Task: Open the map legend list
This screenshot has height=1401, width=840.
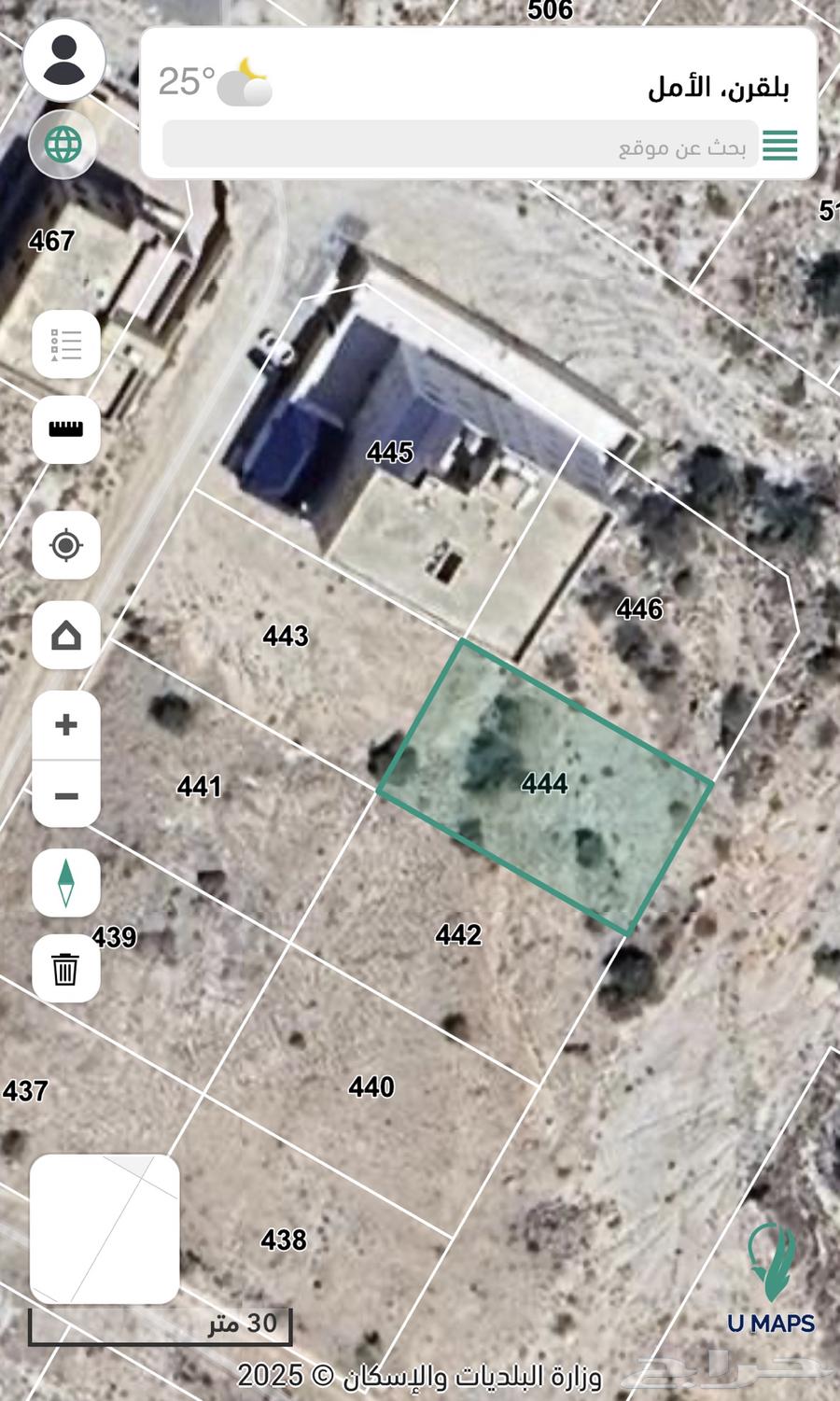Action: coord(65,344)
